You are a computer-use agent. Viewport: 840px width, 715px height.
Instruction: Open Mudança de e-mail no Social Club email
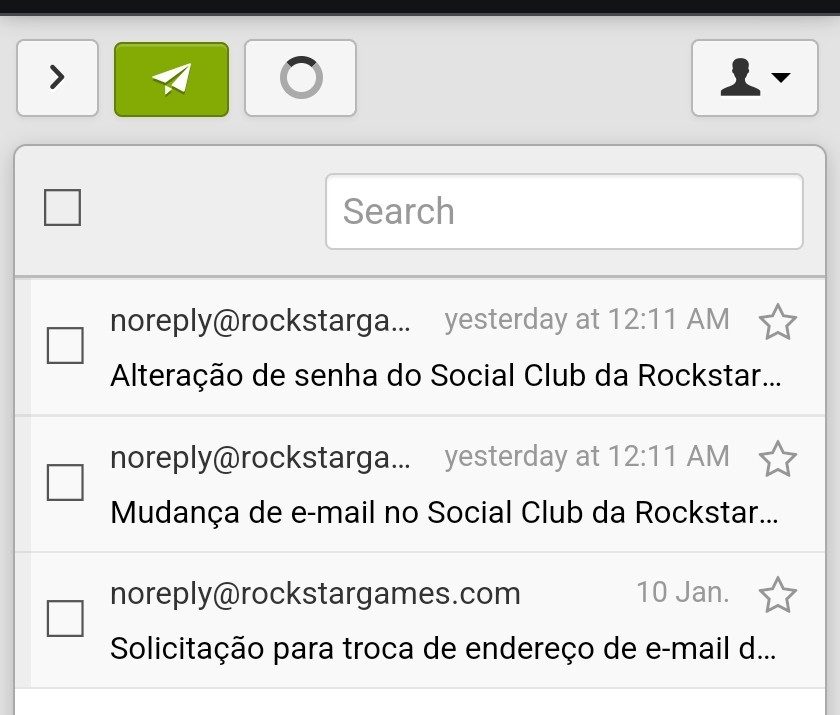444,513
